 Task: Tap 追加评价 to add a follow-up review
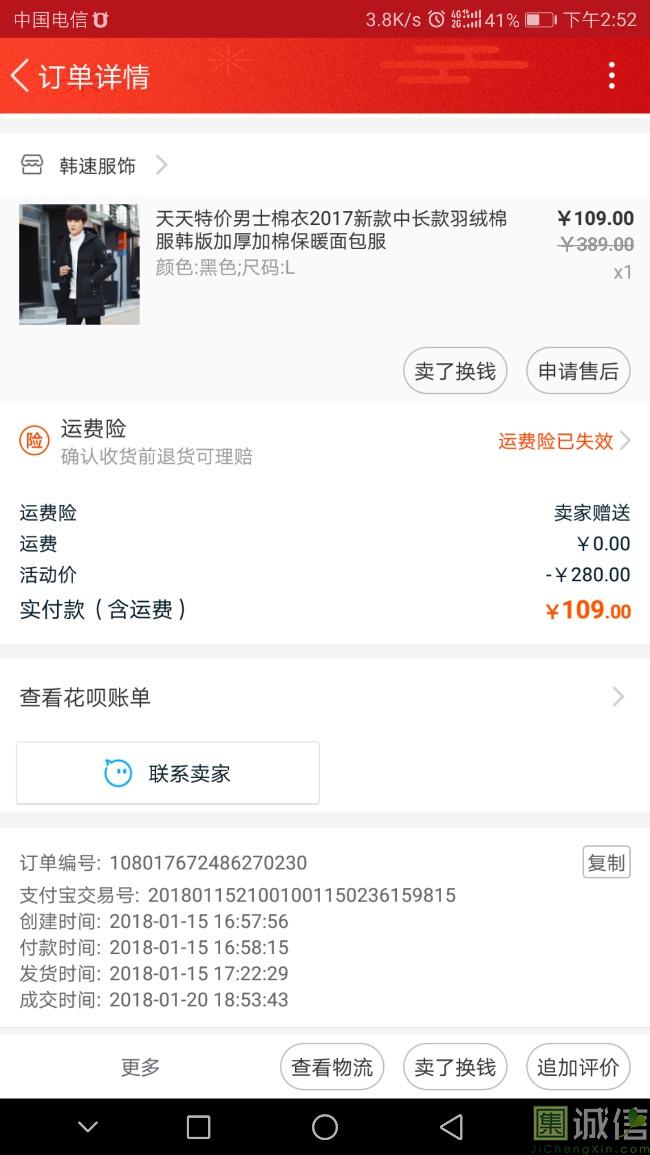click(x=578, y=1067)
